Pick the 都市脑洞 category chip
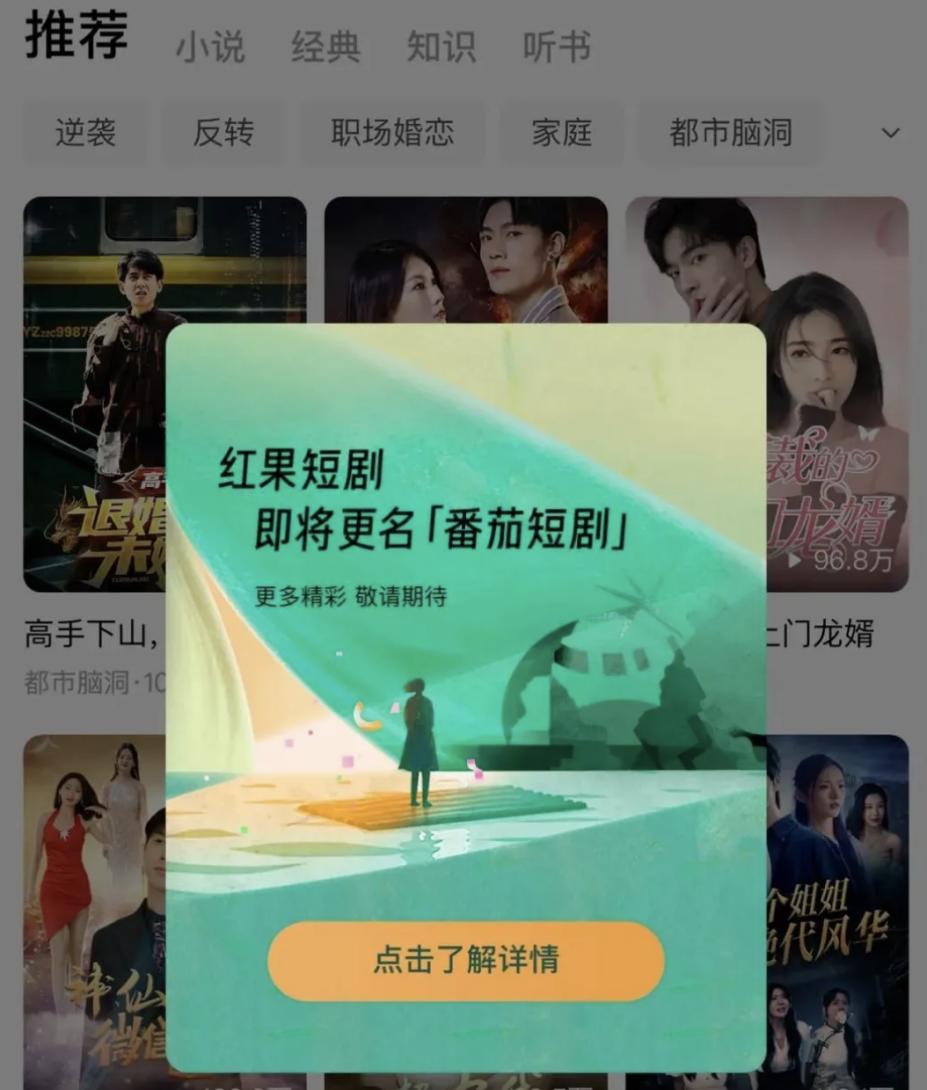The height and width of the screenshot is (1090, 927). [730, 132]
